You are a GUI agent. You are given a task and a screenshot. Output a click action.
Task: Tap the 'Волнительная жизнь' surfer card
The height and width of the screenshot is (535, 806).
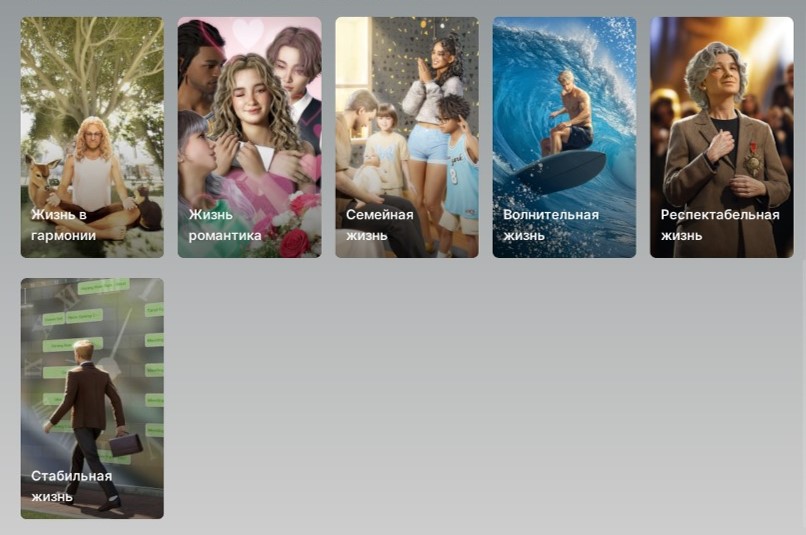tap(564, 137)
